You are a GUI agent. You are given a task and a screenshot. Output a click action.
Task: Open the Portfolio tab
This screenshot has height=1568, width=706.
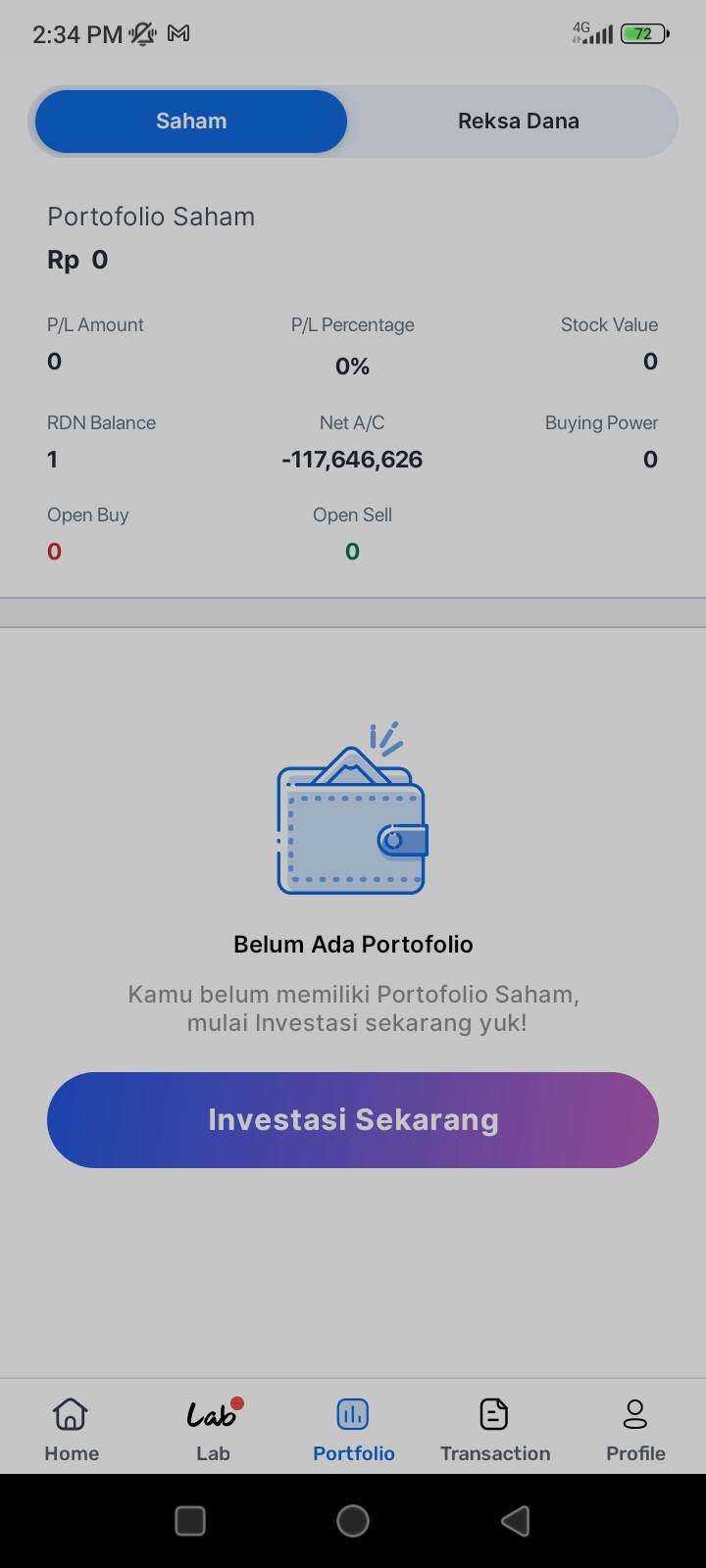[x=353, y=1429]
